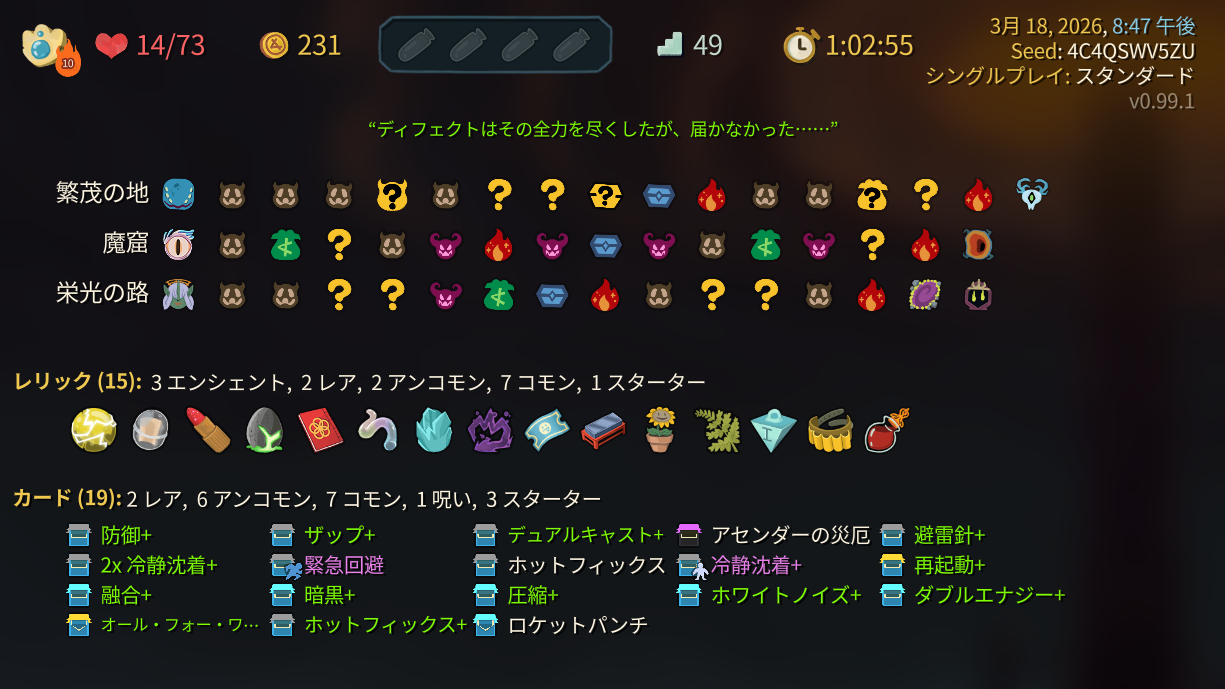1225x689 pixels.
Task: Select the デュアルキャスト+ card
Action: (568, 535)
